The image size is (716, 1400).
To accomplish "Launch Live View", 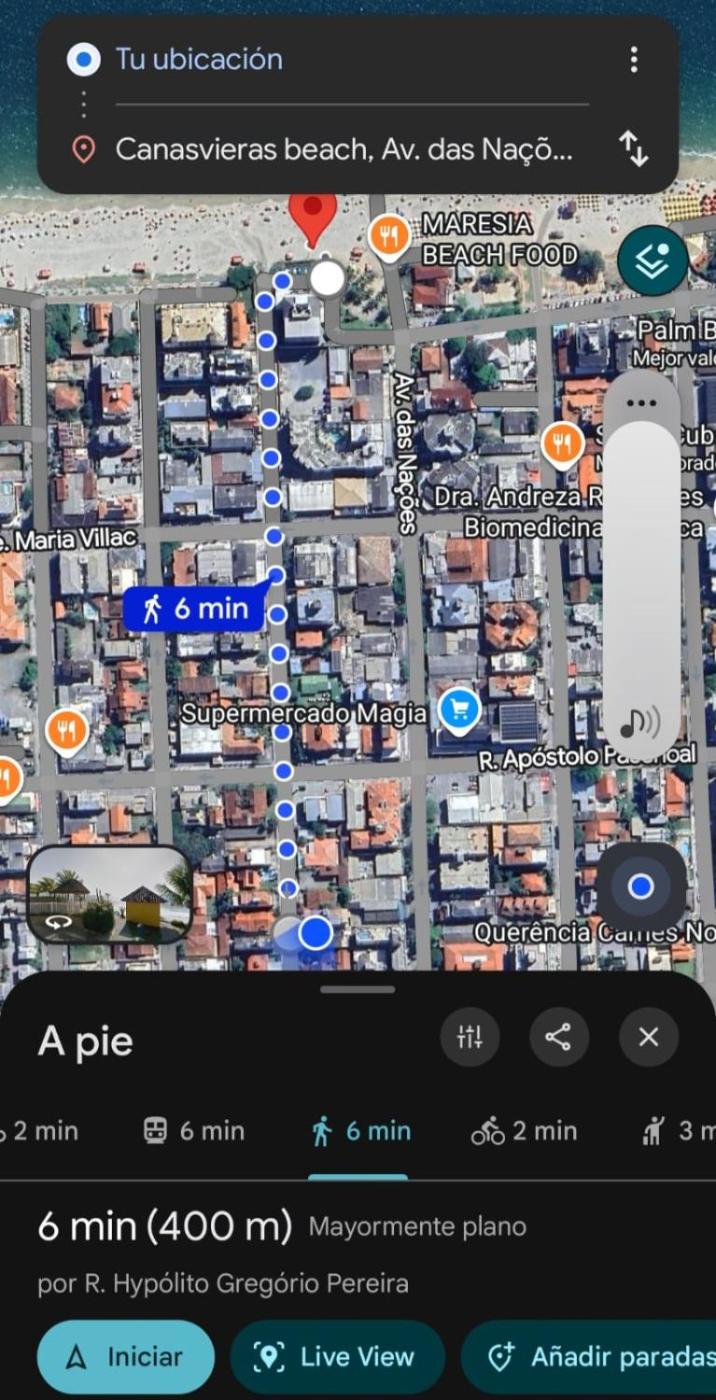I will coord(337,1357).
